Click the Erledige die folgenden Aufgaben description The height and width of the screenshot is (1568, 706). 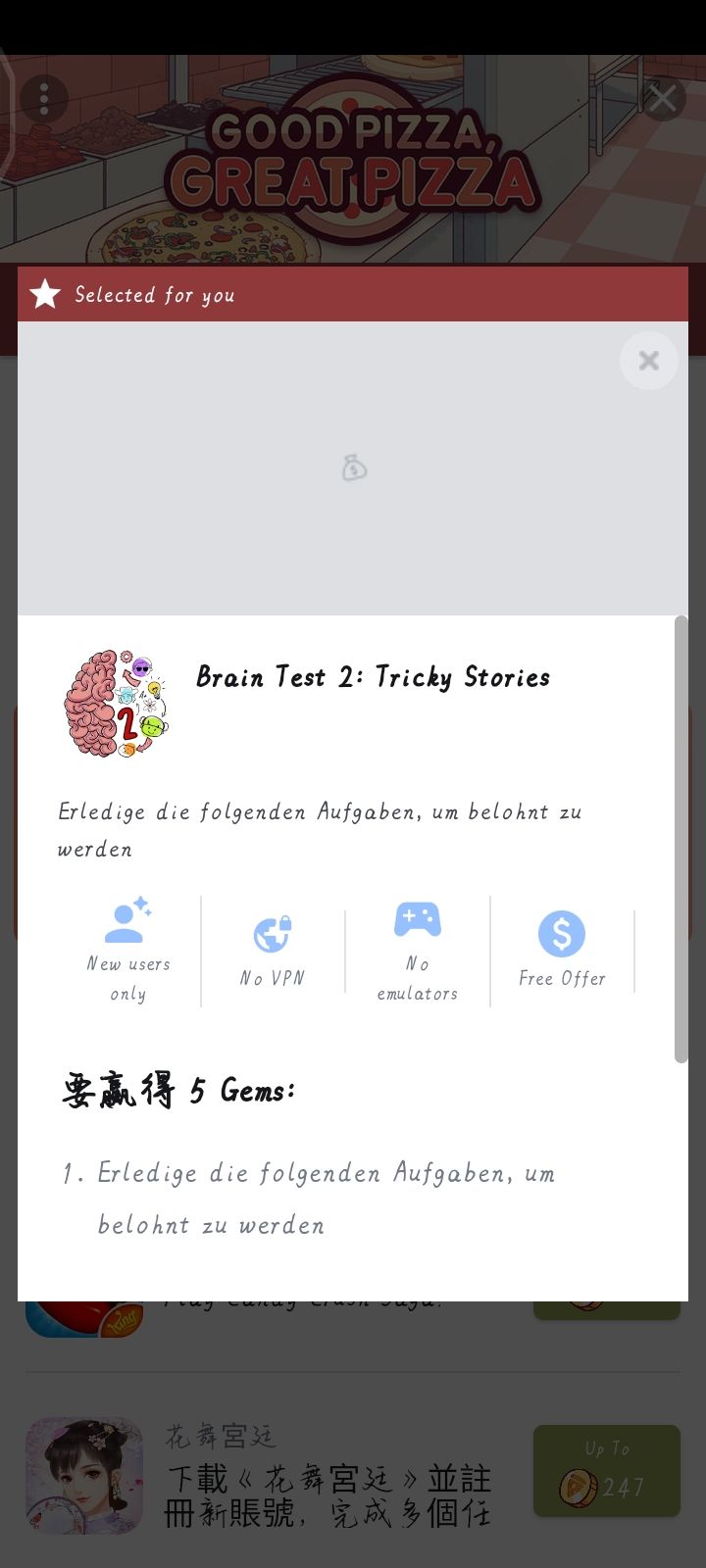point(320,830)
